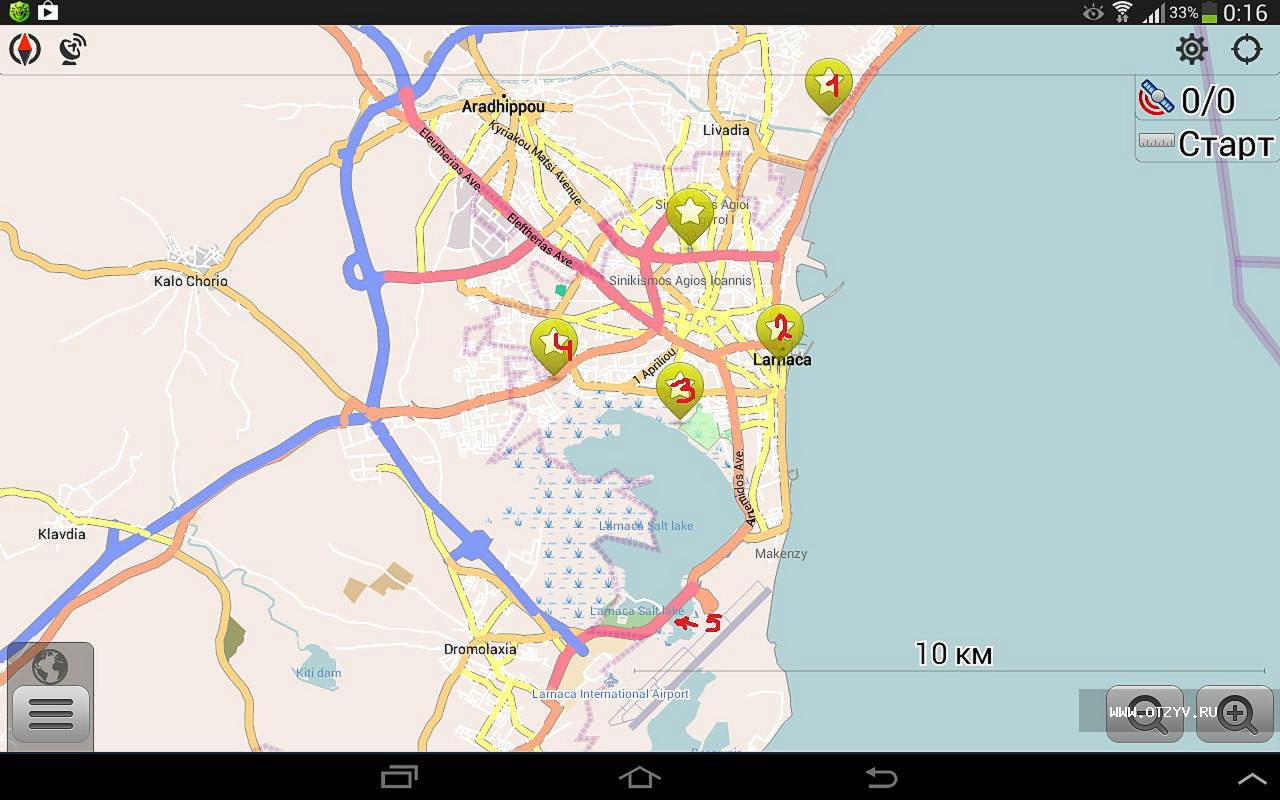Zoom out the map
The height and width of the screenshot is (800, 1280).
[x=1145, y=713]
